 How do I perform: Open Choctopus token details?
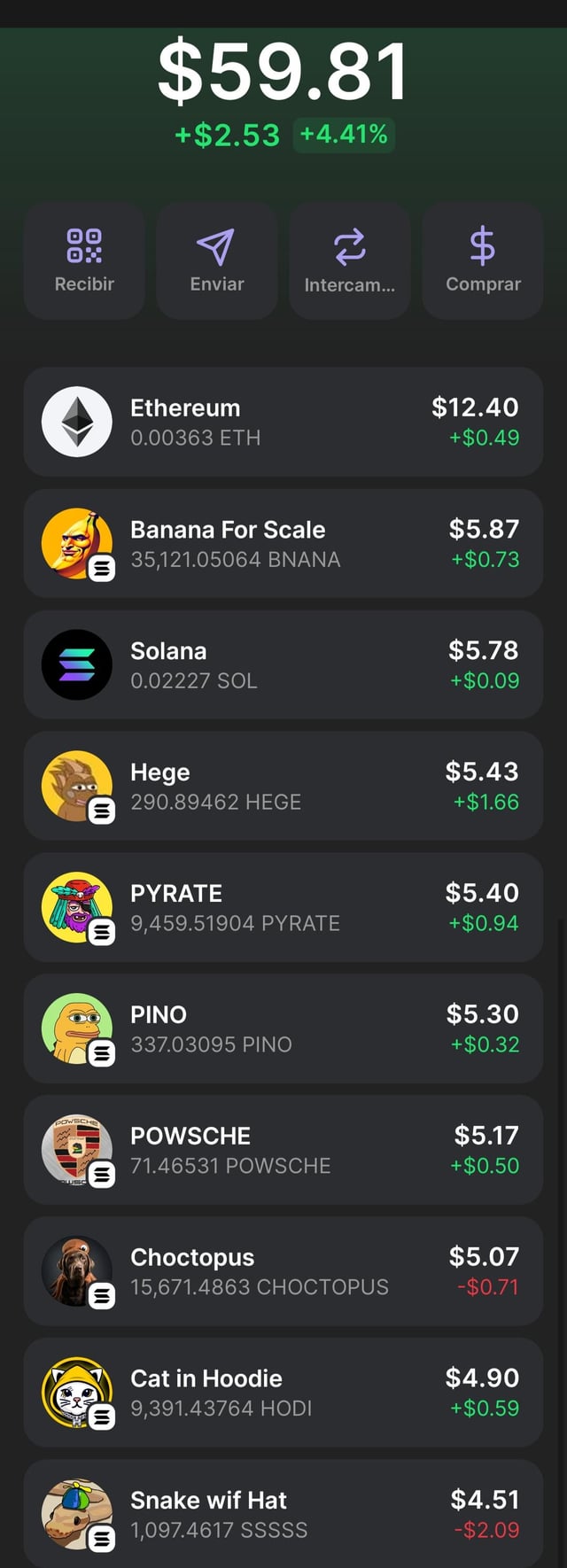coord(283,1271)
